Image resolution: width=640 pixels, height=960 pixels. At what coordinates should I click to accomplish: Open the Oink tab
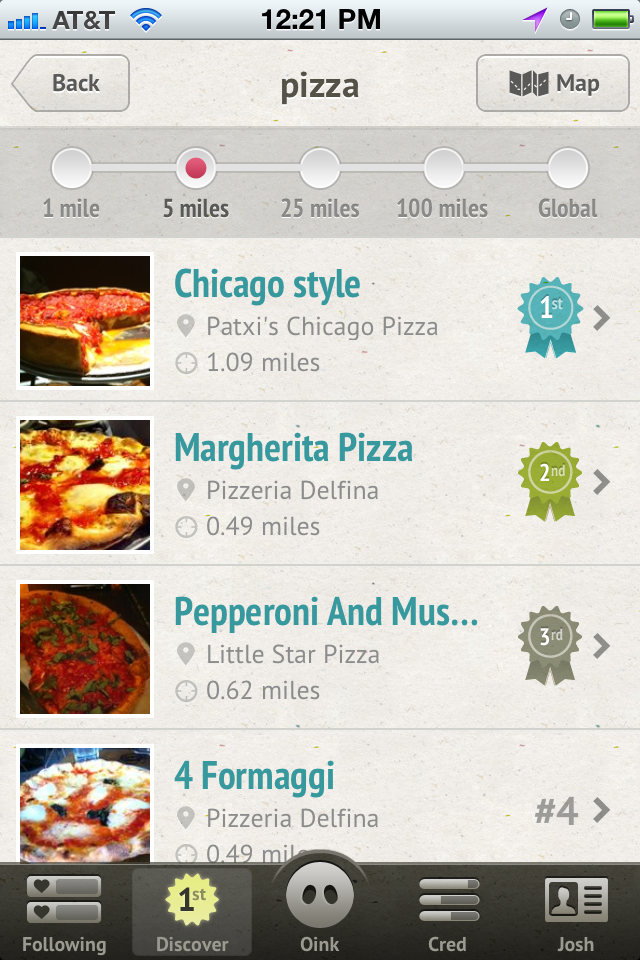[x=320, y=906]
